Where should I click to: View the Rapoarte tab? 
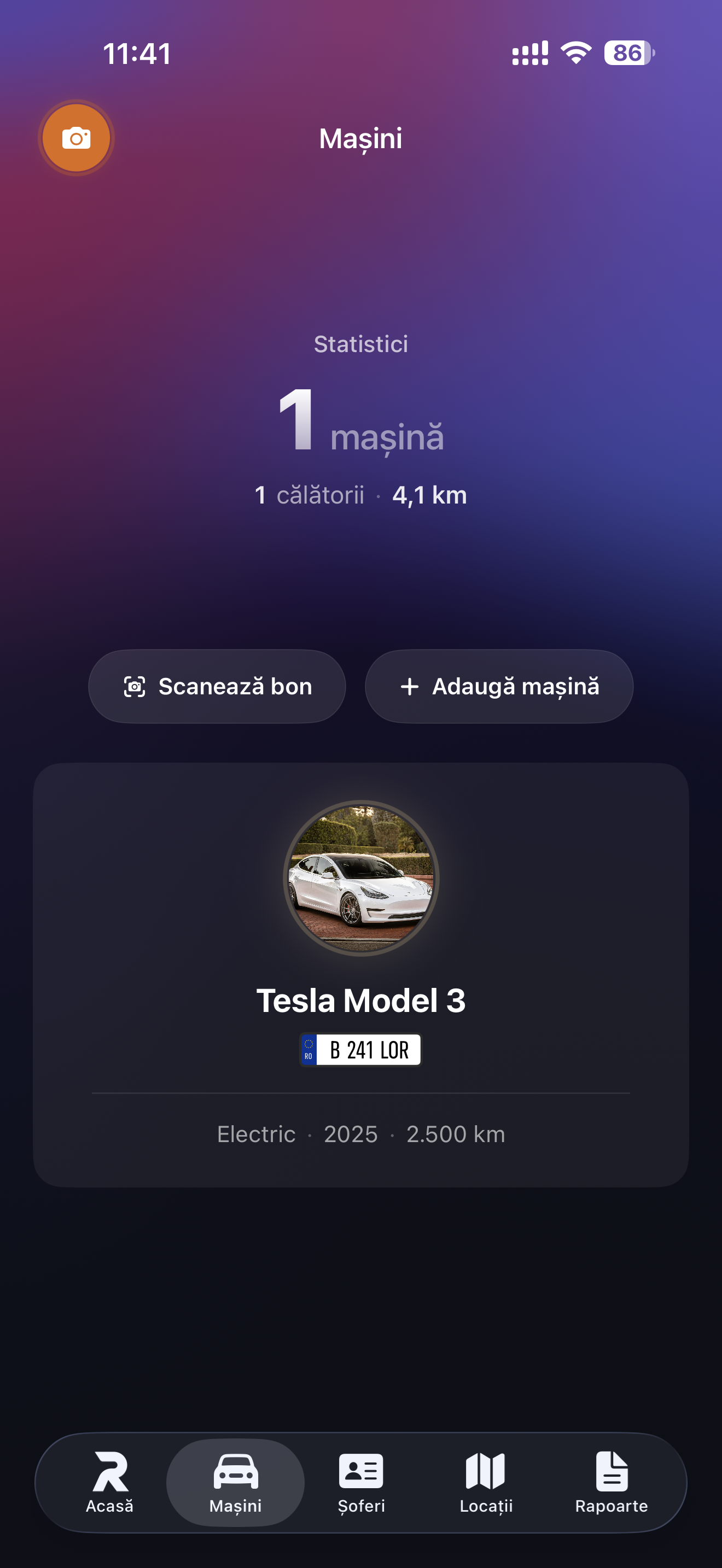click(611, 1482)
